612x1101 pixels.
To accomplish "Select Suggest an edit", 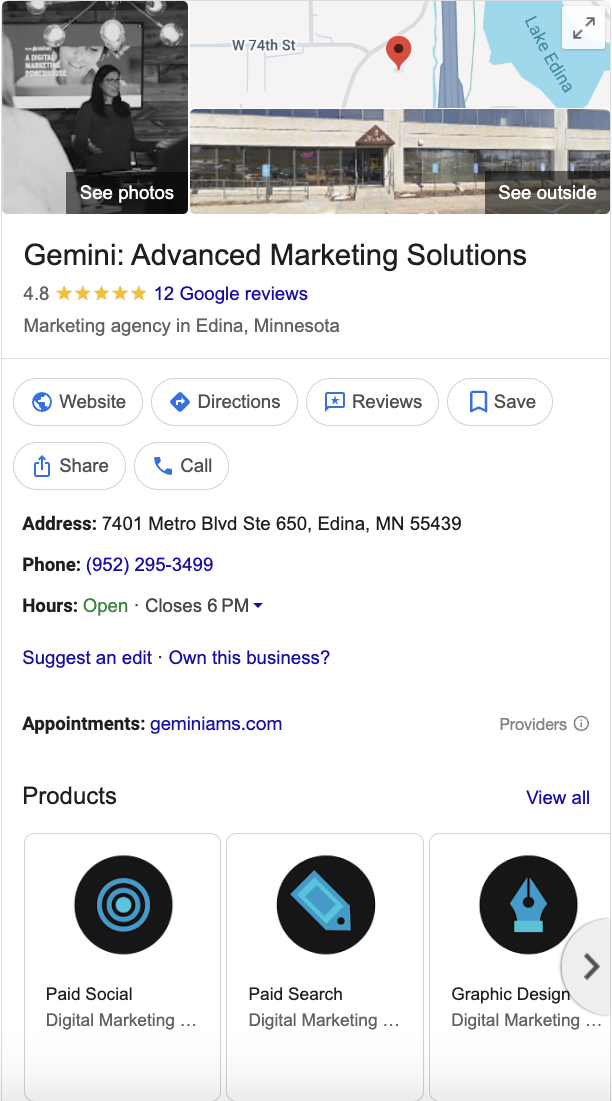I will pos(87,658).
